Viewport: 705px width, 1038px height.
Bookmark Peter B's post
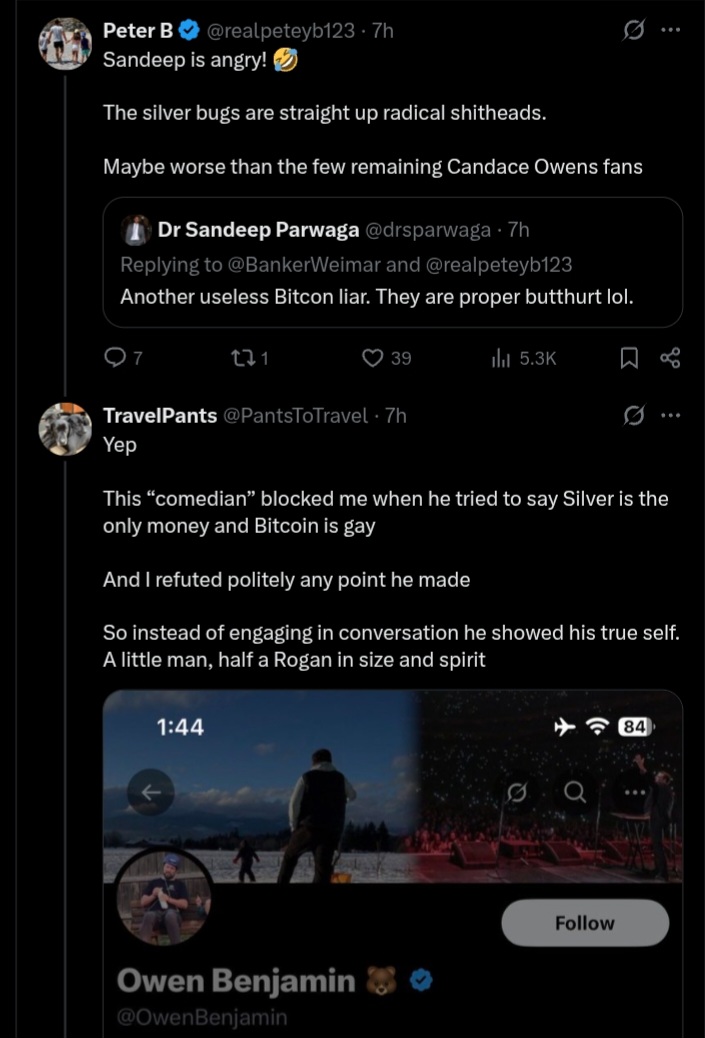[x=629, y=357]
